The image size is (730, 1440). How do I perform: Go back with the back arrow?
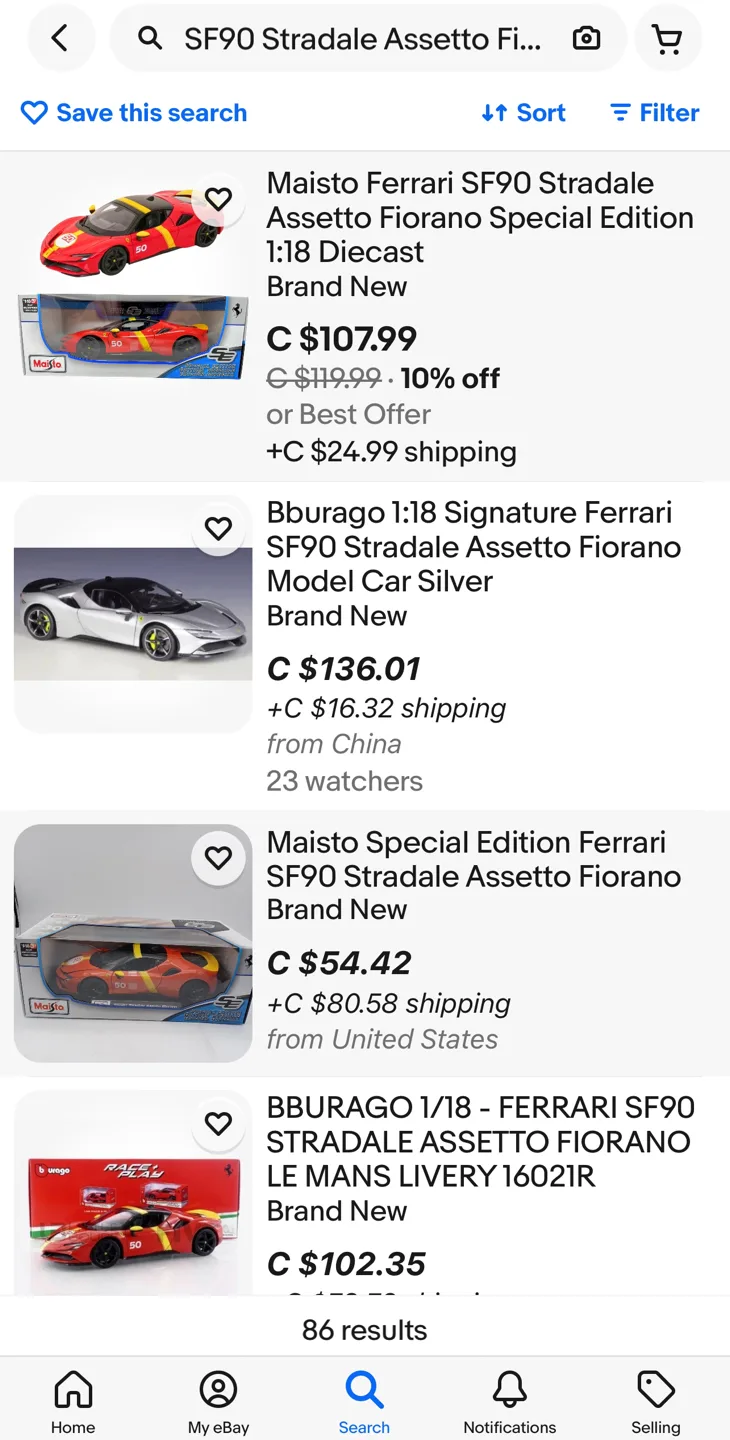click(x=61, y=37)
